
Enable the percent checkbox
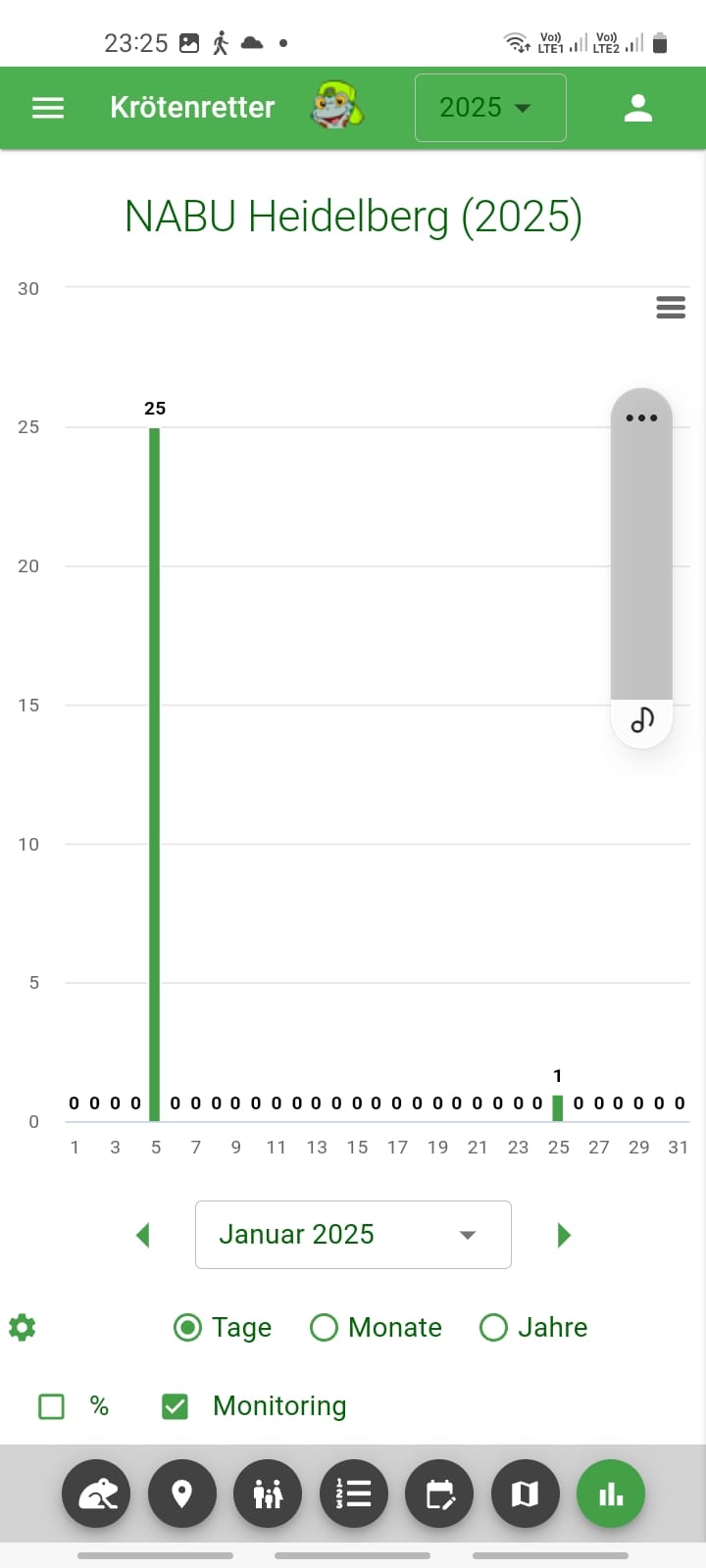(x=51, y=1406)
